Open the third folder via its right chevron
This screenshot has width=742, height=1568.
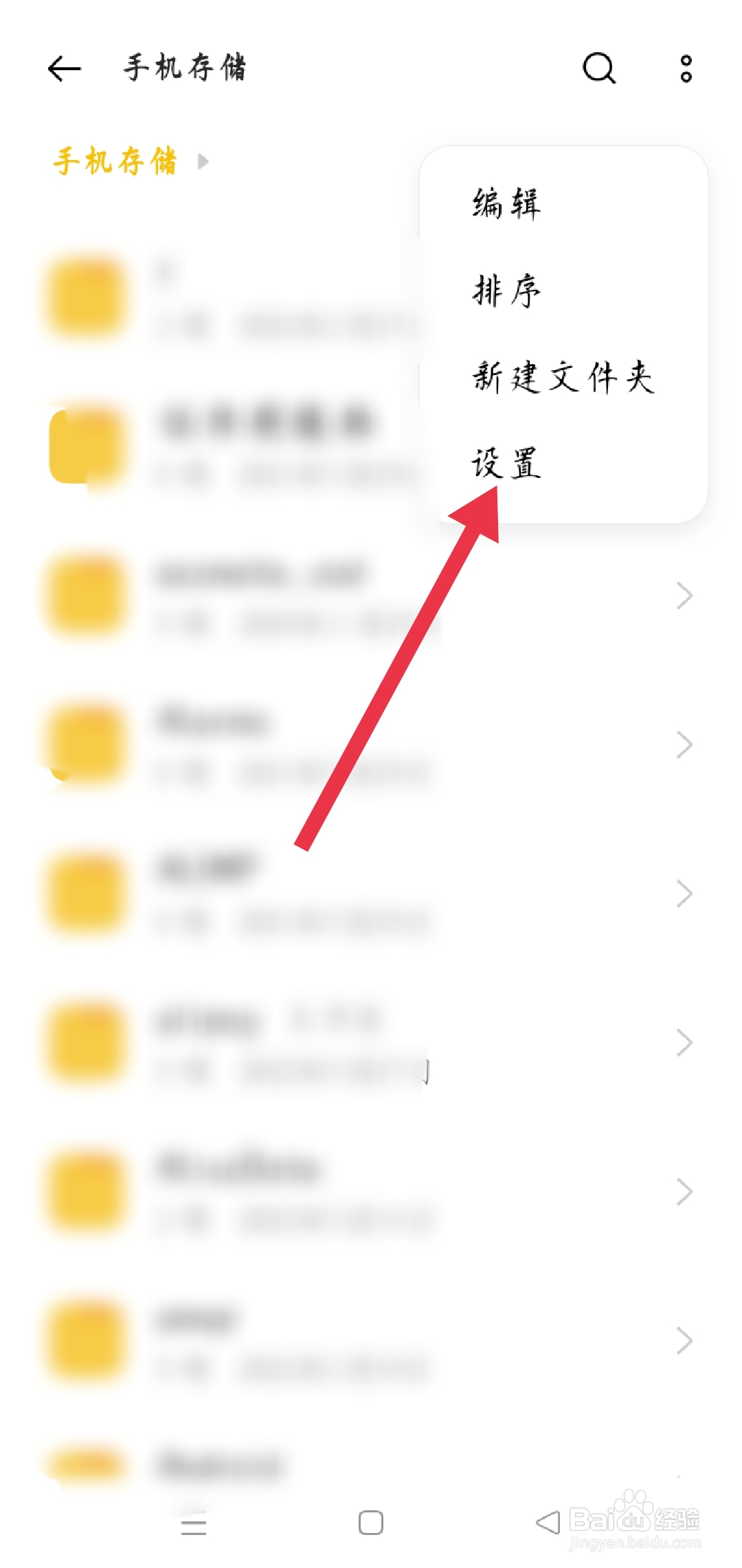tap(684, 596)
